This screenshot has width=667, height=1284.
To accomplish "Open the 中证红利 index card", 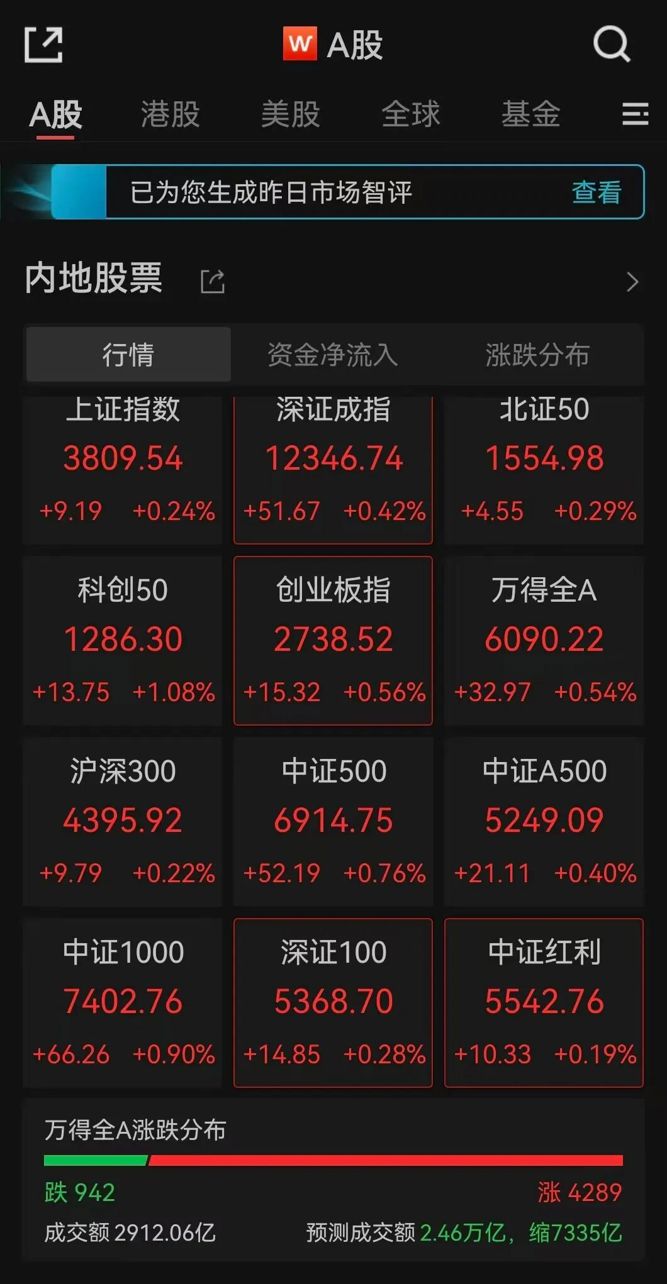I will [544, 1003].
